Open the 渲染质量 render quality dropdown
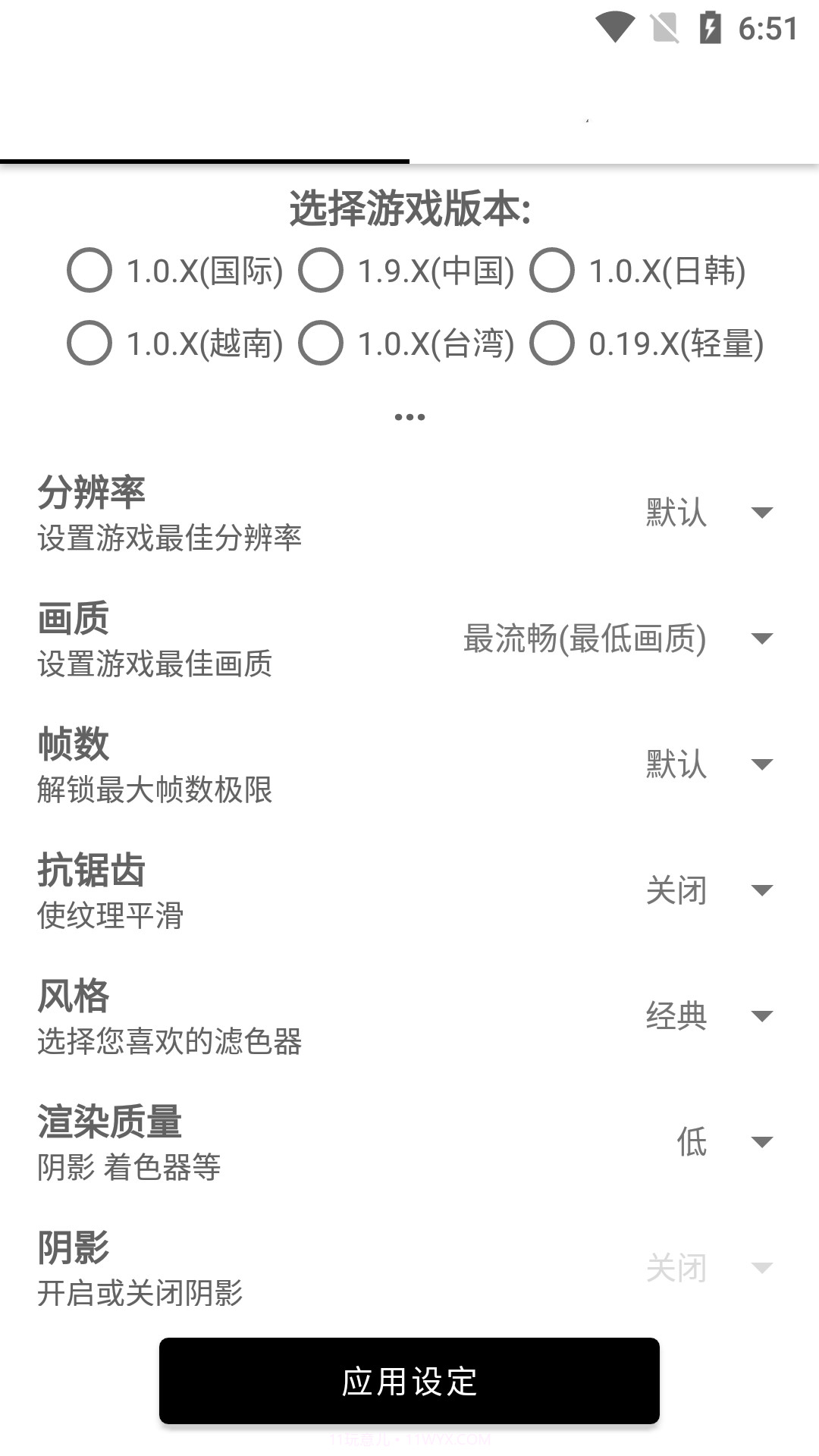The image size is (819, 1456). click(x=762, y=1143)
